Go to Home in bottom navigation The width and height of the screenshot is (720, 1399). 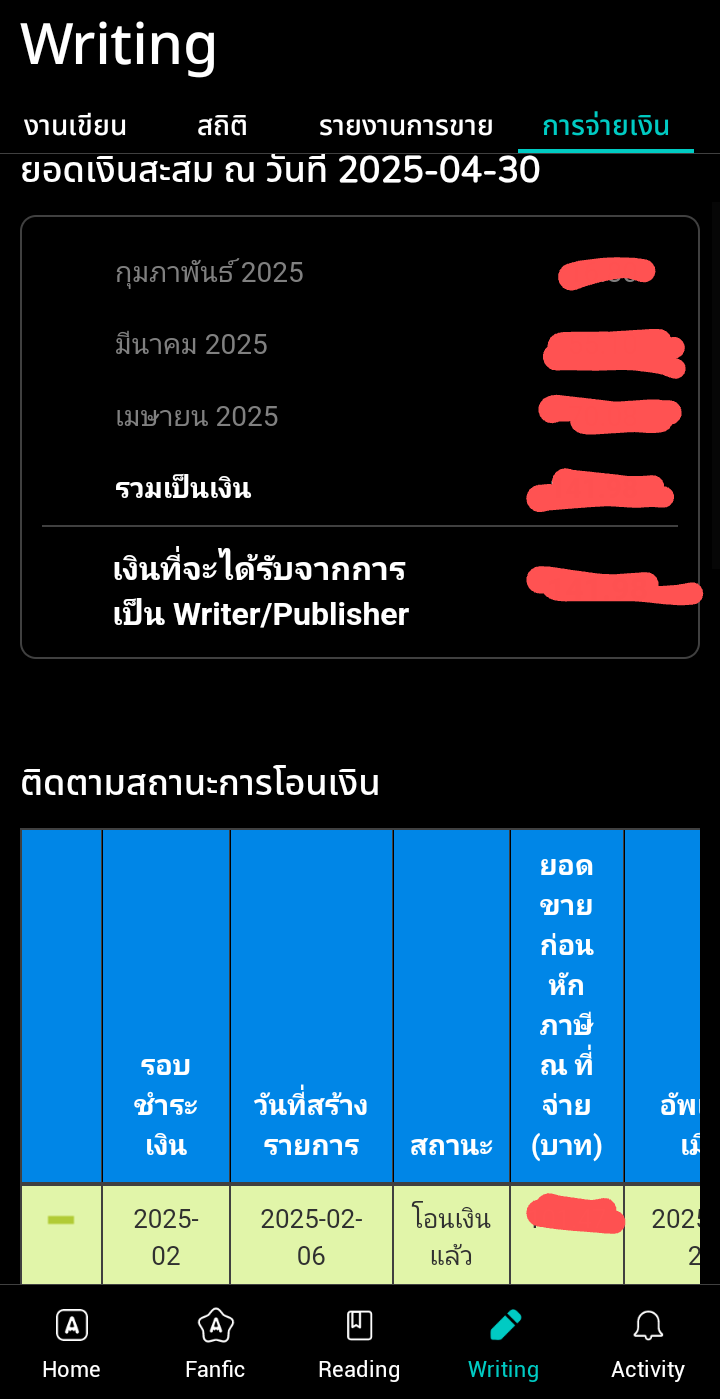coord(71,1343)
